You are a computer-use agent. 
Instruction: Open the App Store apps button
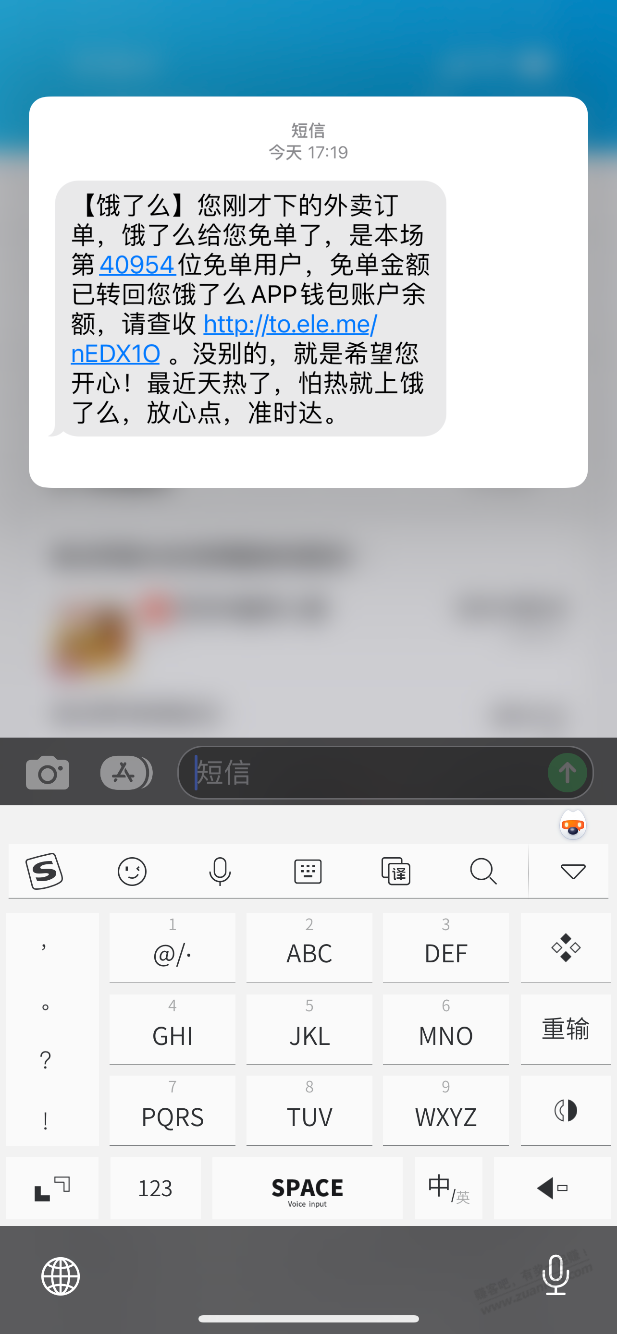[x=126, y=772]
